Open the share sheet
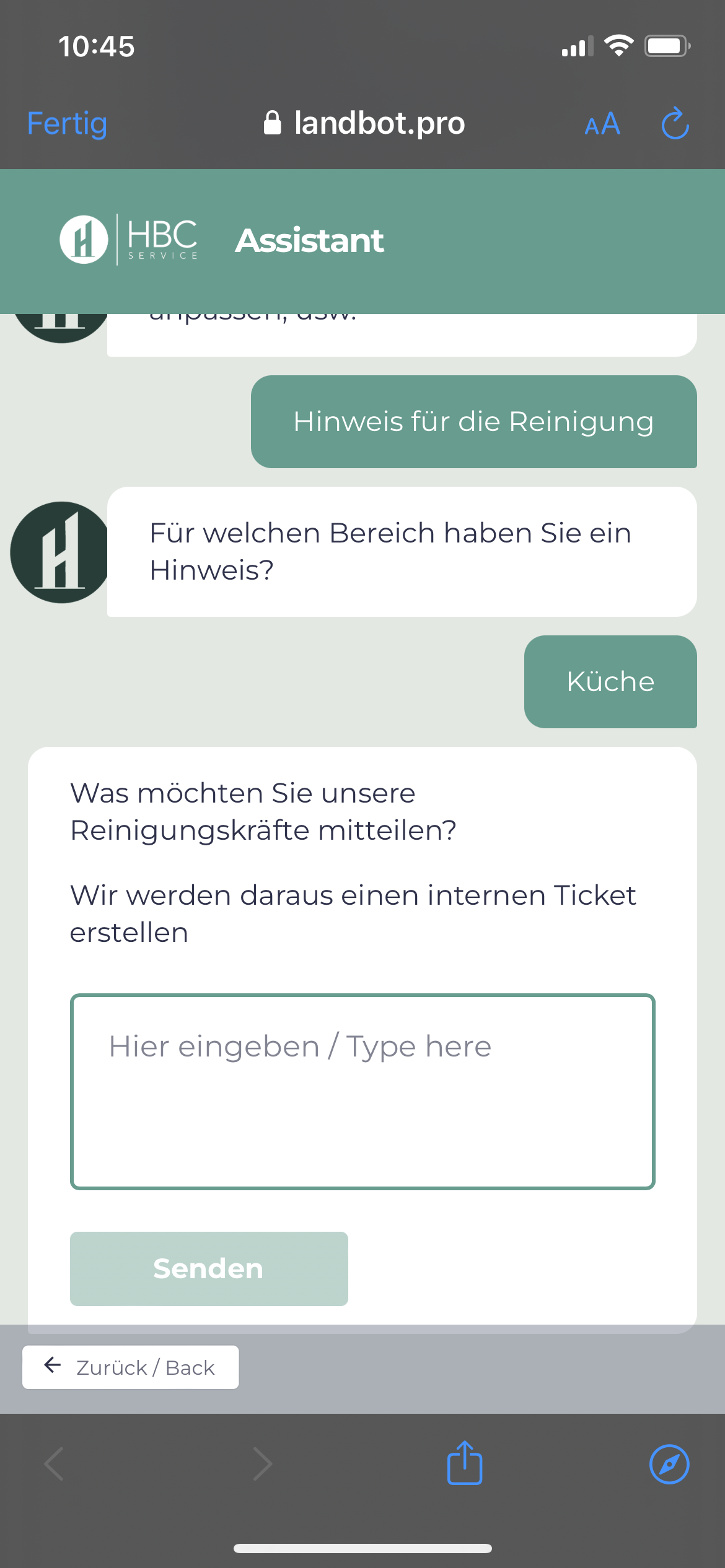The image size is (725, 1568). click(465, 1463)
